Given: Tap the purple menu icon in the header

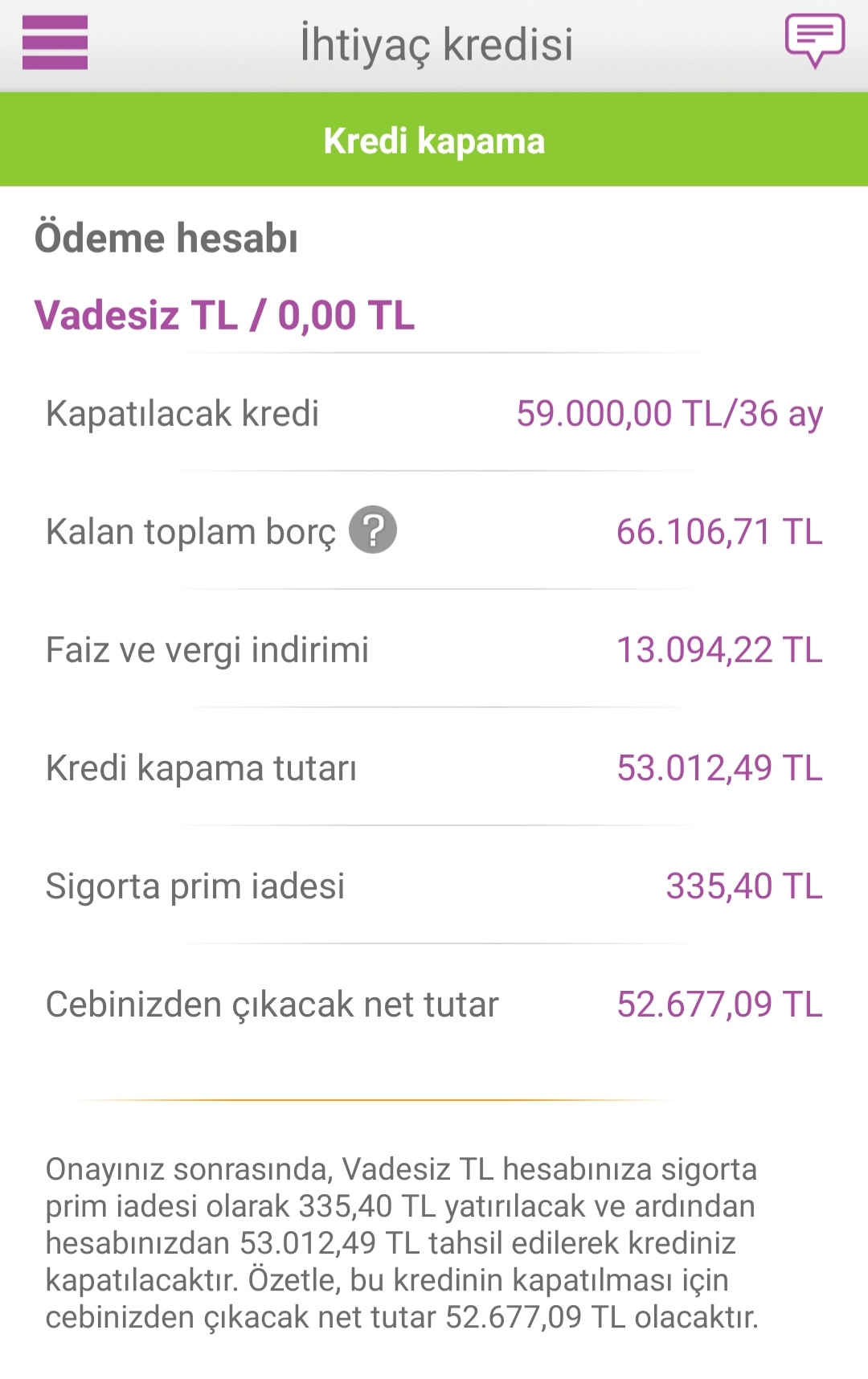Looking at the screenshot, I should click(54, 43).
